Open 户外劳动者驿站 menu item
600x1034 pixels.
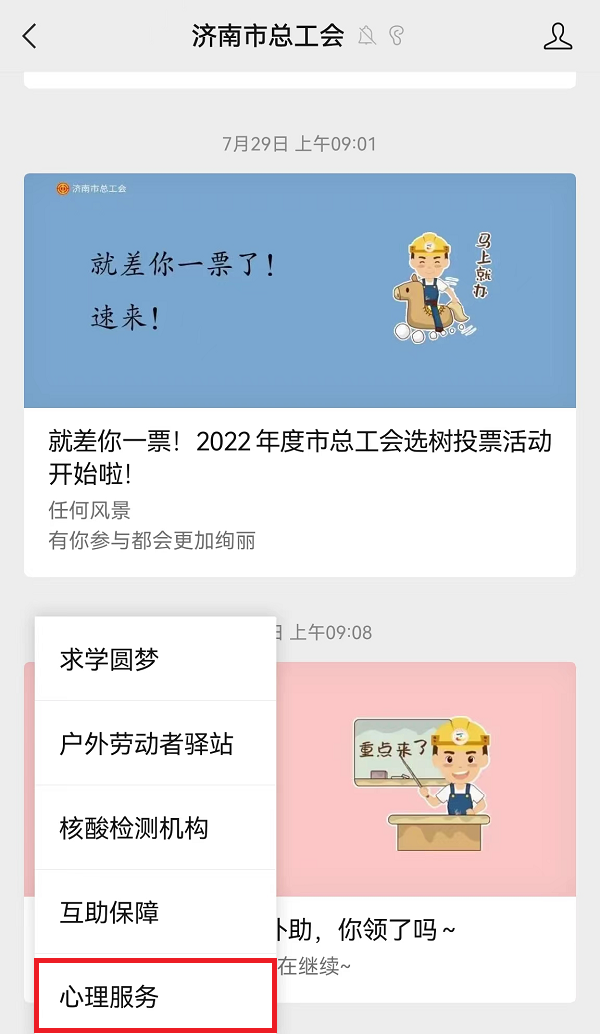155,744
